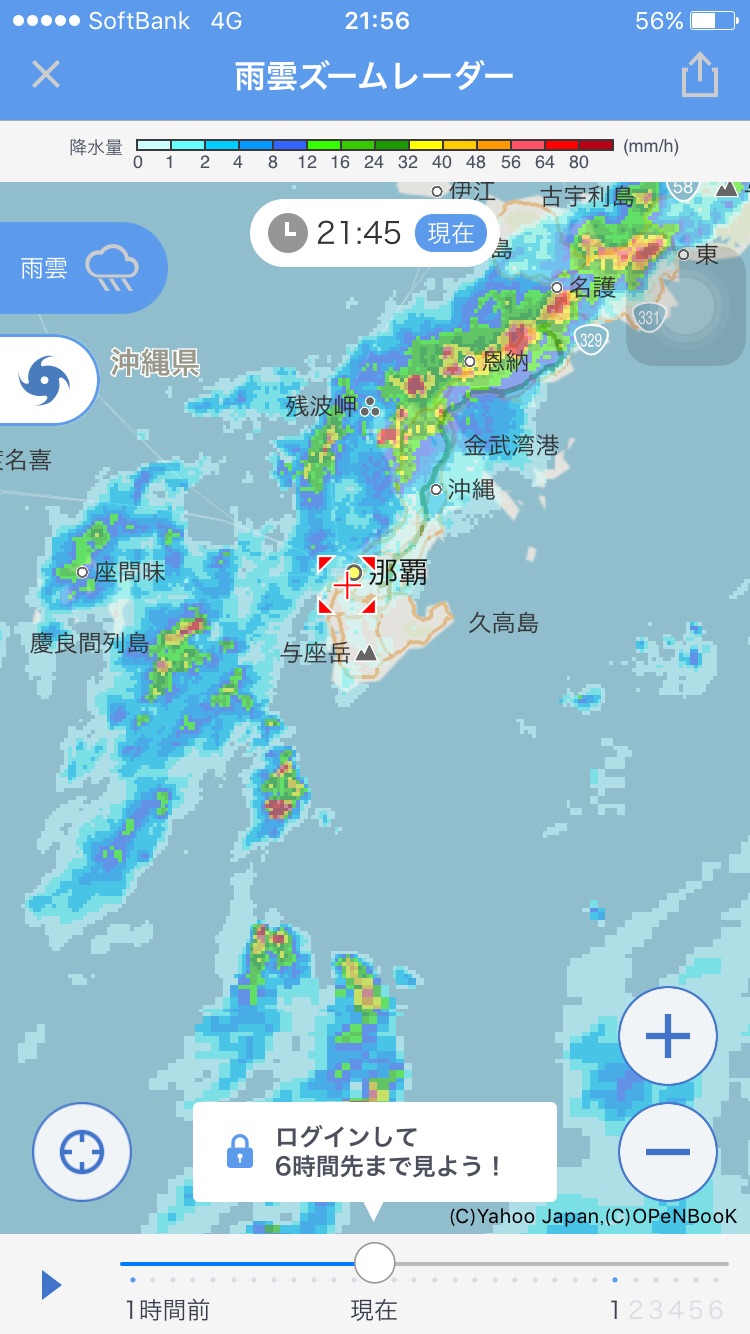Zoom in the map with plus button

coord(668,1036)
